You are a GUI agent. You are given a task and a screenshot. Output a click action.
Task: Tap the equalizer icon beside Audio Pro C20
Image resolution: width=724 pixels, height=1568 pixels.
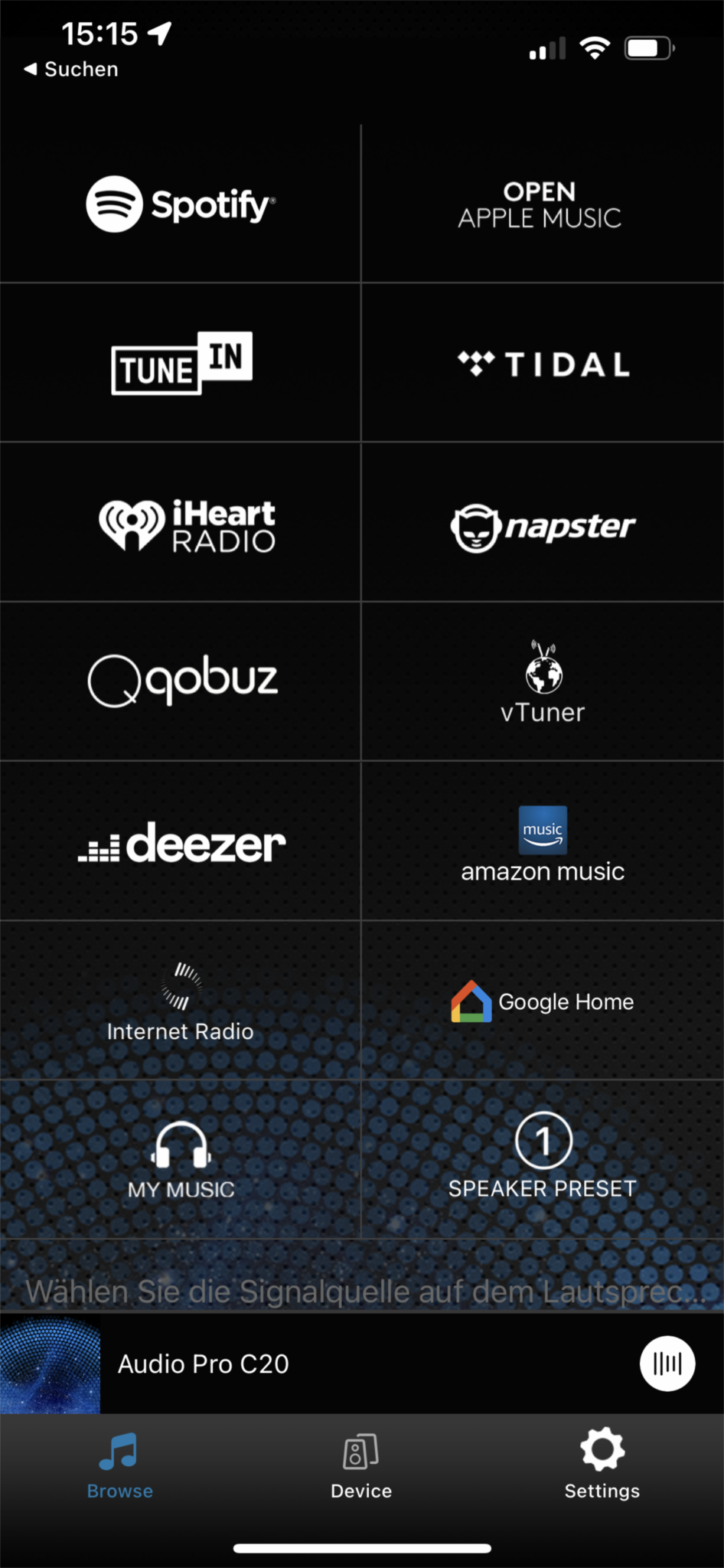(667, 1364)
